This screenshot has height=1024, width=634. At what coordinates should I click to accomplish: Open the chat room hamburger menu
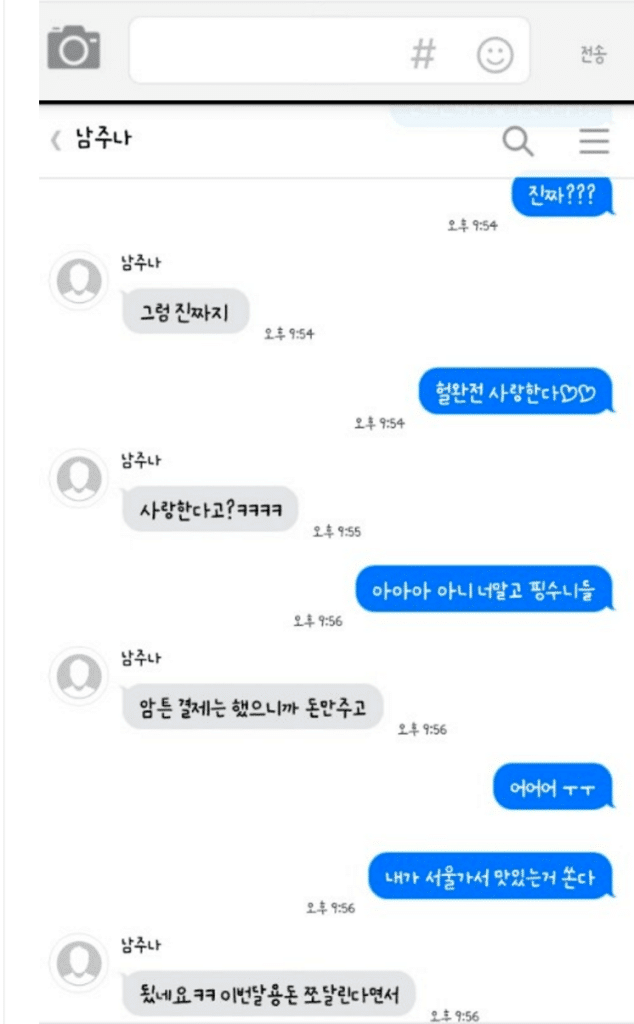coord(594,142)
